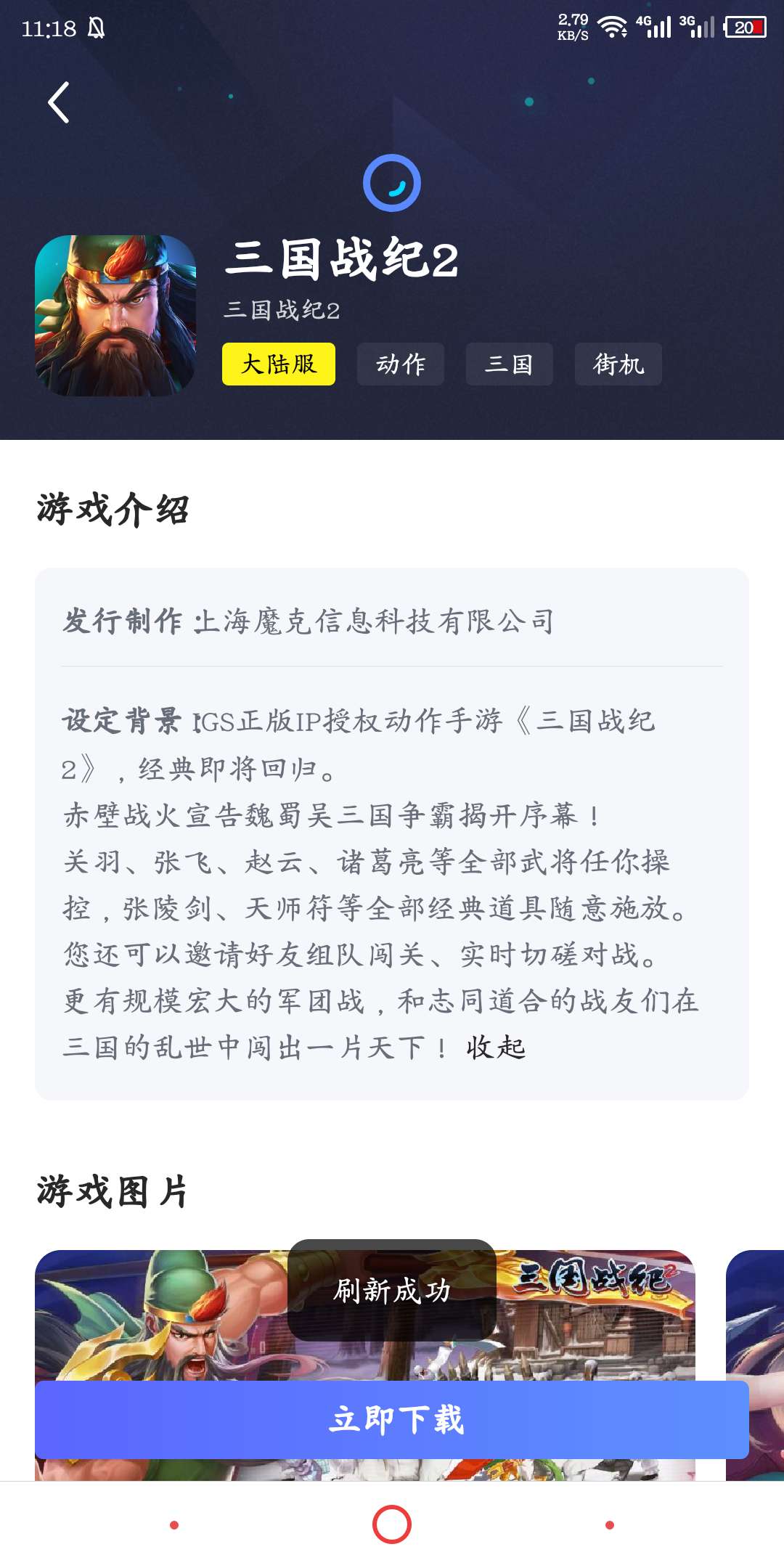Viewport: 784px width, 1568px height.
Task: Collapse the game introduction with 收起
Action: pos(496,1048)
